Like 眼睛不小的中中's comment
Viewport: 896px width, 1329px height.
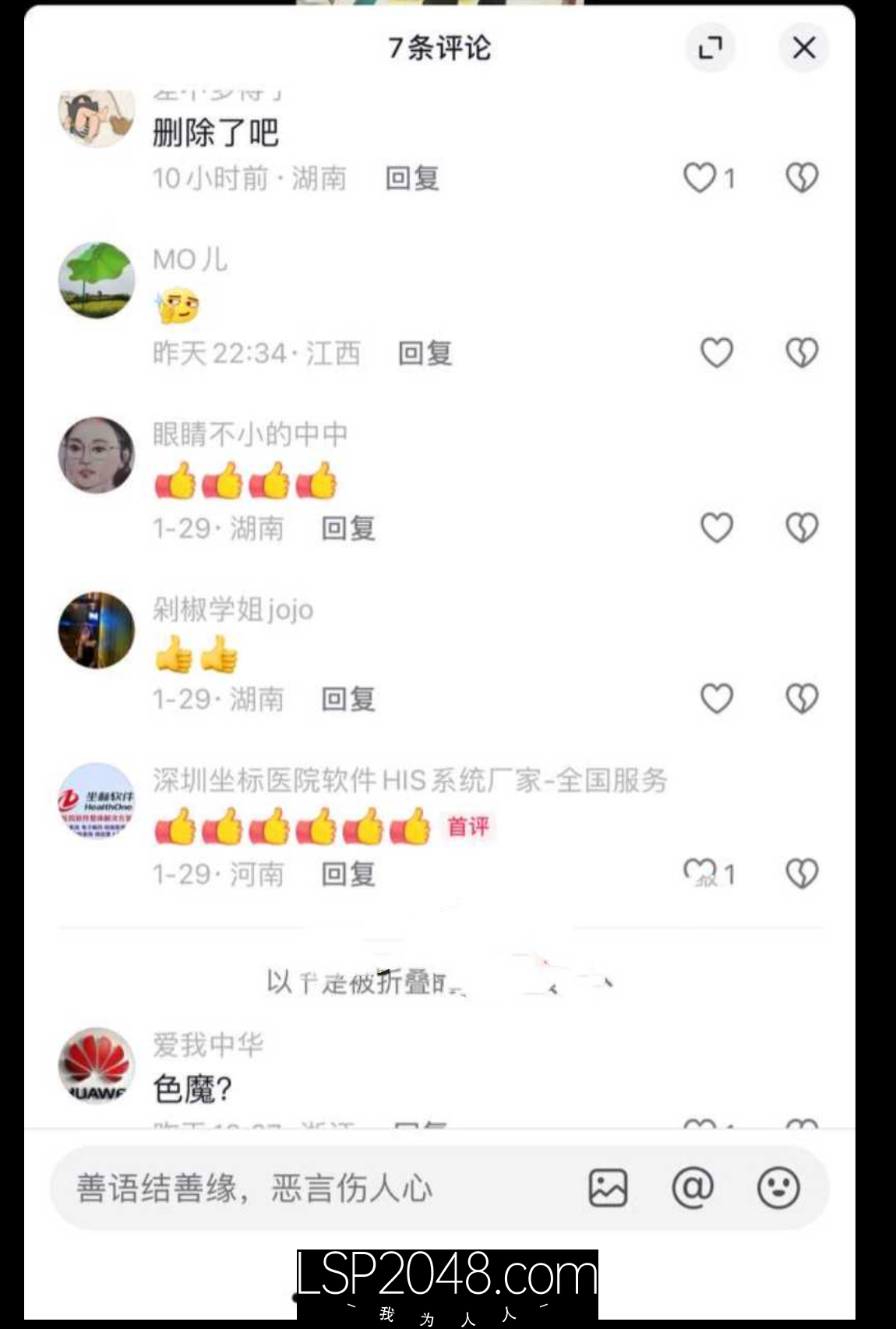716,528
